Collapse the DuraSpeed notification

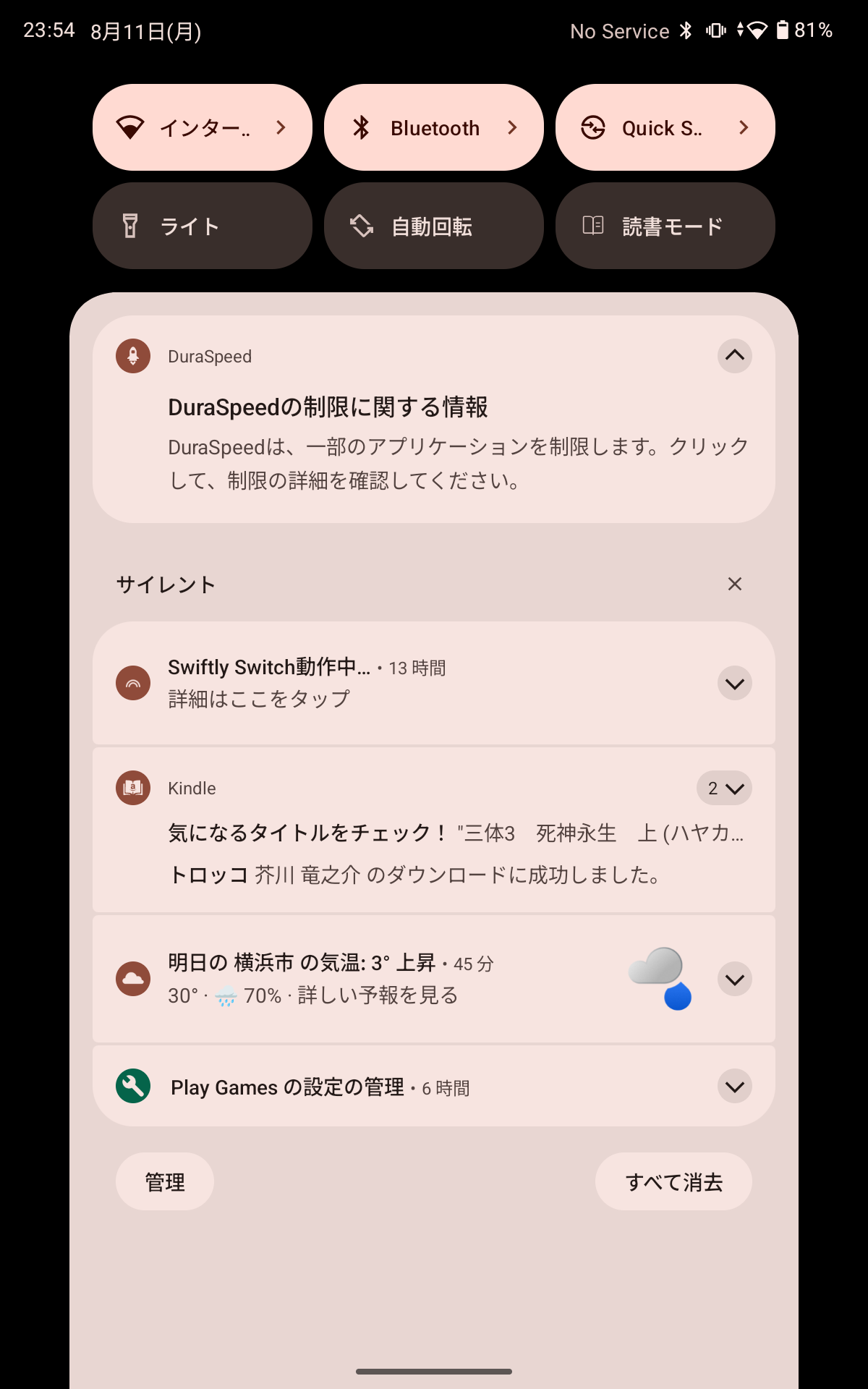tap(735, 355)
